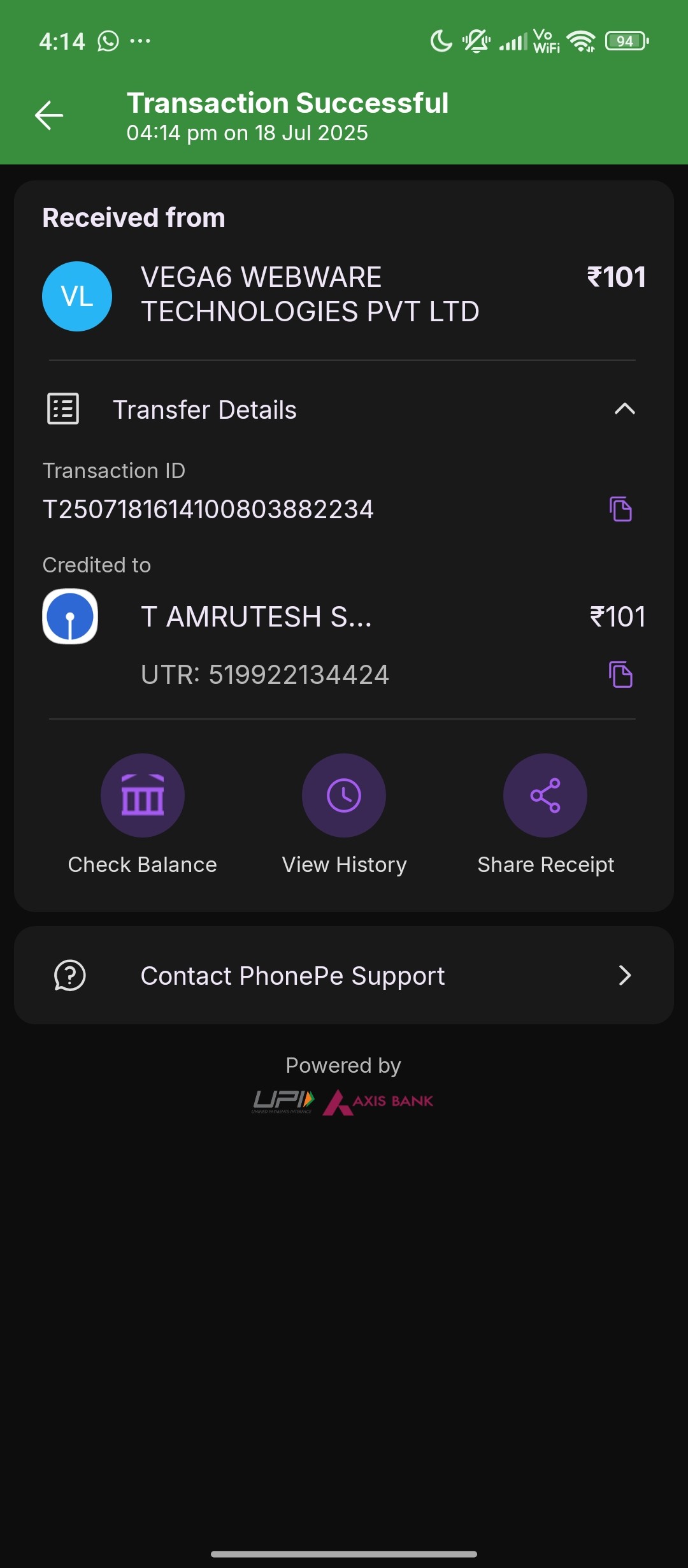Tap Check Balance
The image size is (688, 1568).
click(143, 795)
